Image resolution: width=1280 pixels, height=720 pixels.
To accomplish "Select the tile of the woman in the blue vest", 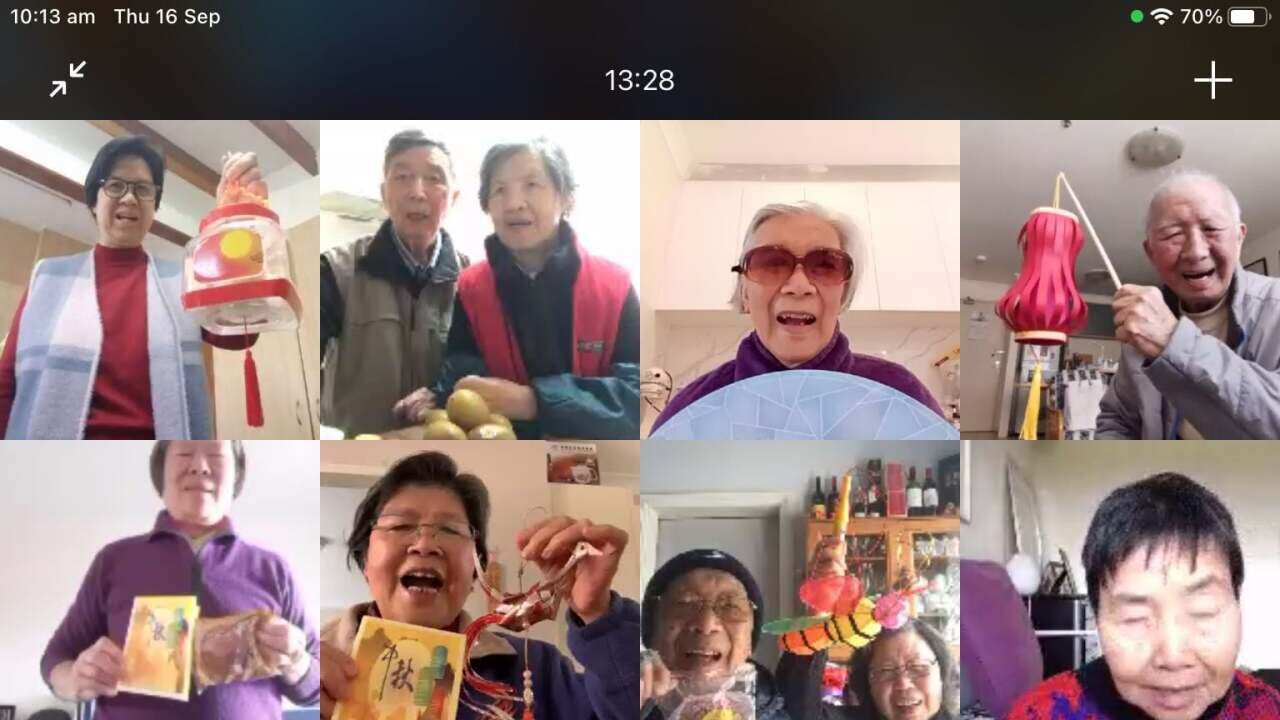I will (x=160, y=280).
